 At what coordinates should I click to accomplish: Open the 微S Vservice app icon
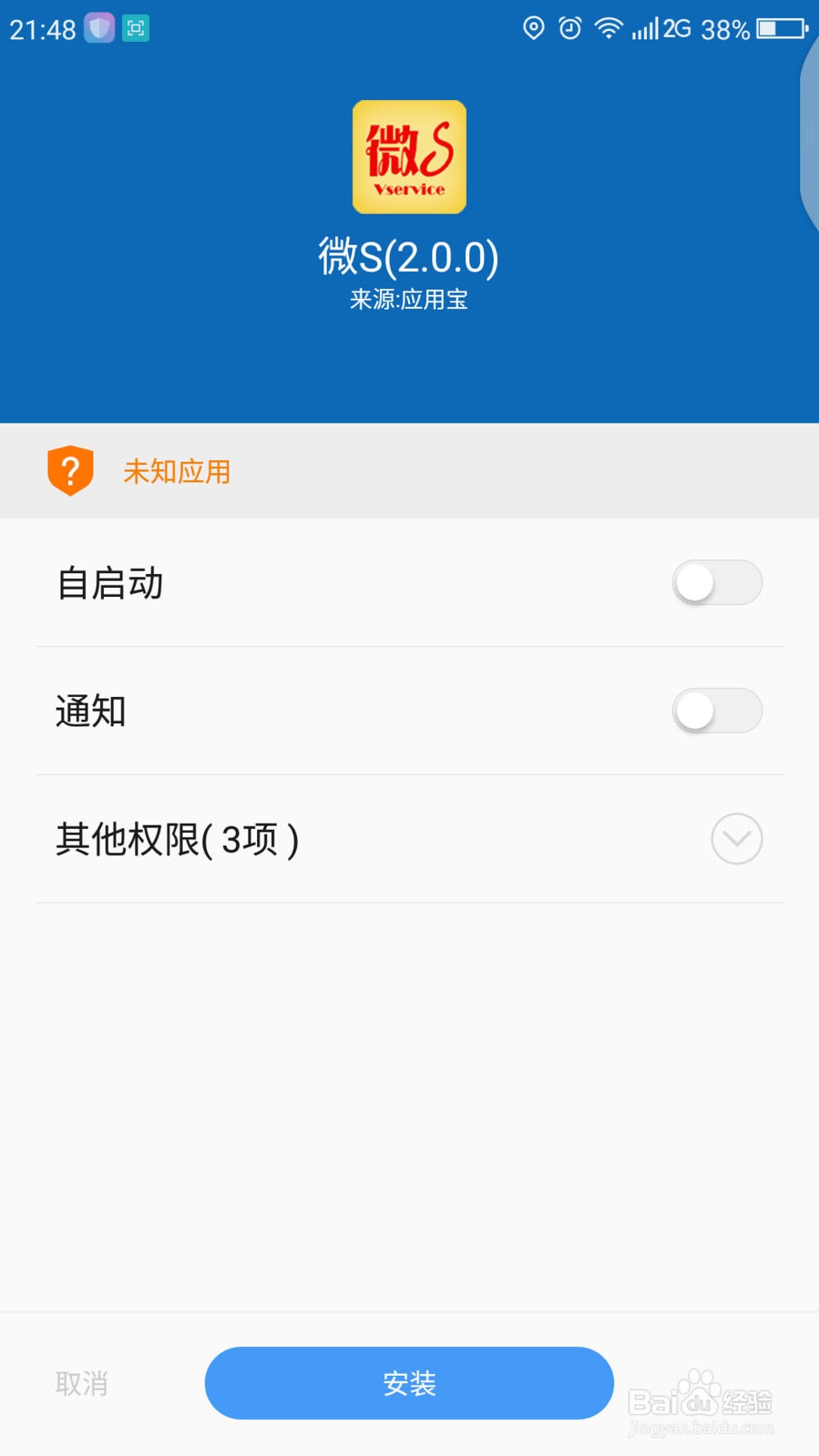409,156
